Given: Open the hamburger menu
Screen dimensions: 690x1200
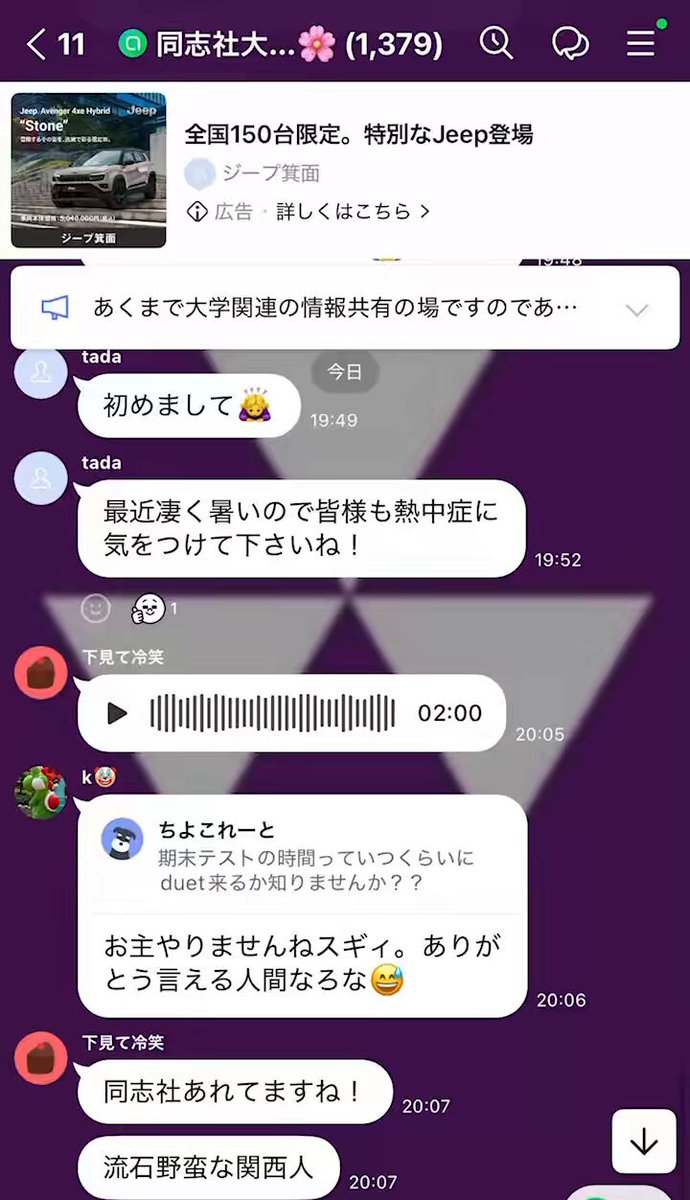Looking at the screenshot, I should (639, 44).
